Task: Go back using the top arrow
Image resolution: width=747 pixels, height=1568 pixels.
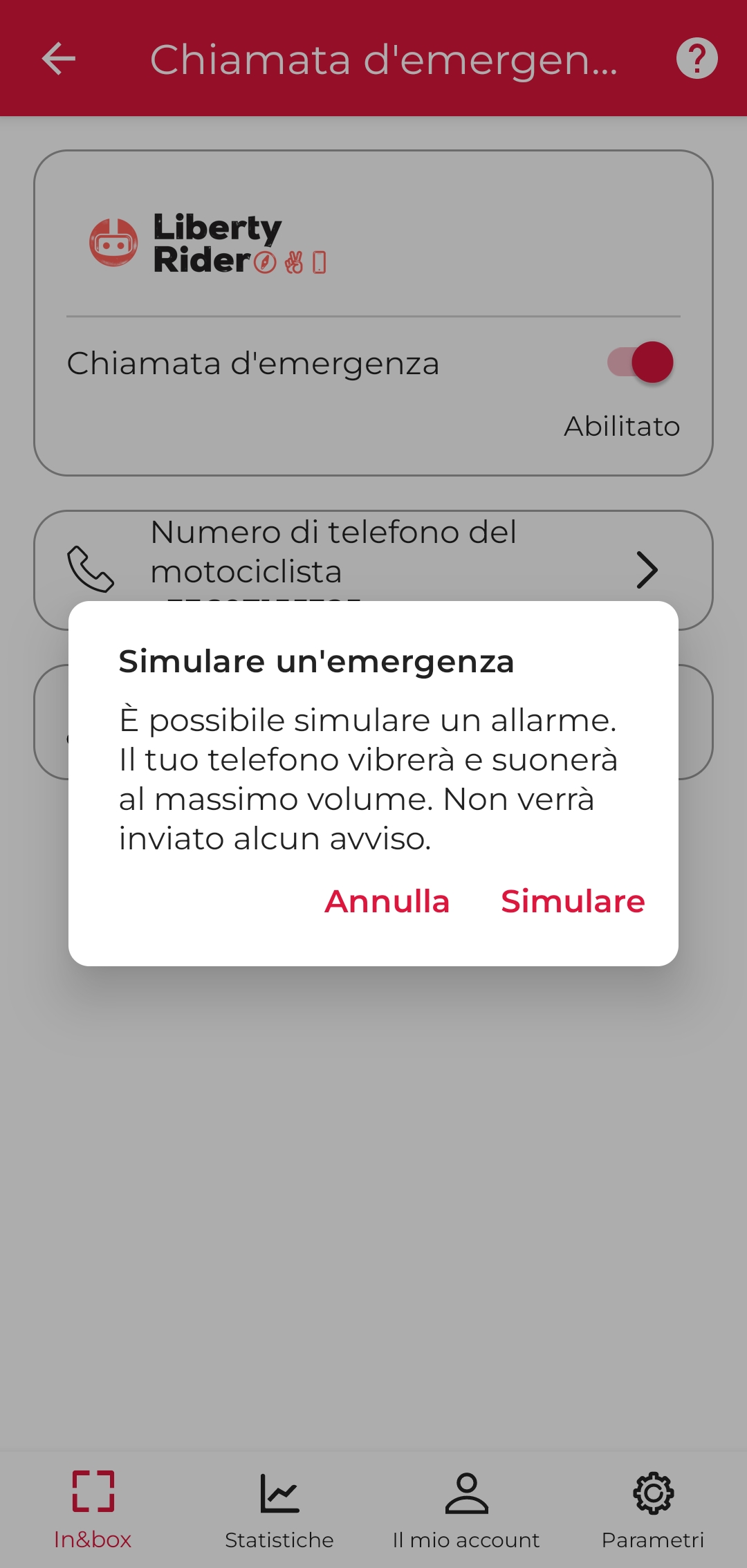Action: click(x=59, y=59)
